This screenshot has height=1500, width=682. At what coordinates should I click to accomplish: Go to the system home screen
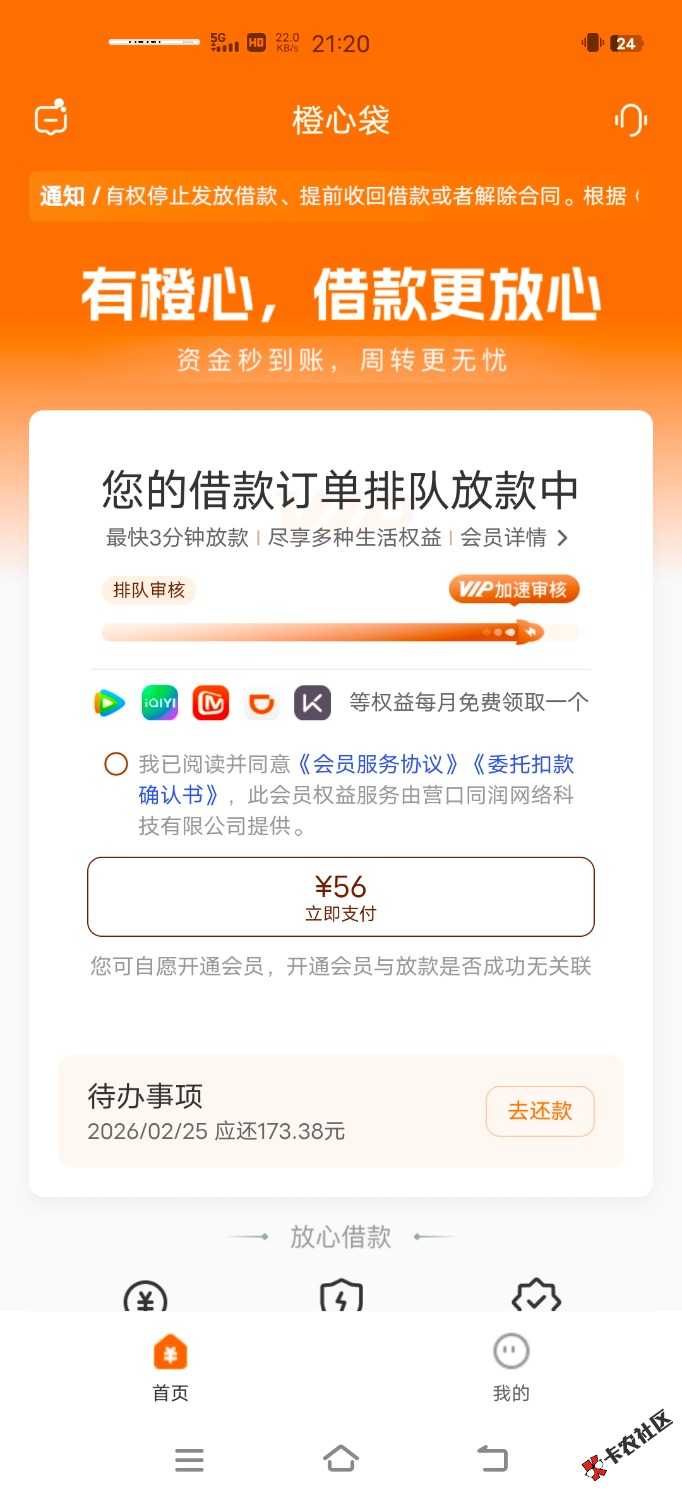pyautogui.click(x=341, y=1459)
